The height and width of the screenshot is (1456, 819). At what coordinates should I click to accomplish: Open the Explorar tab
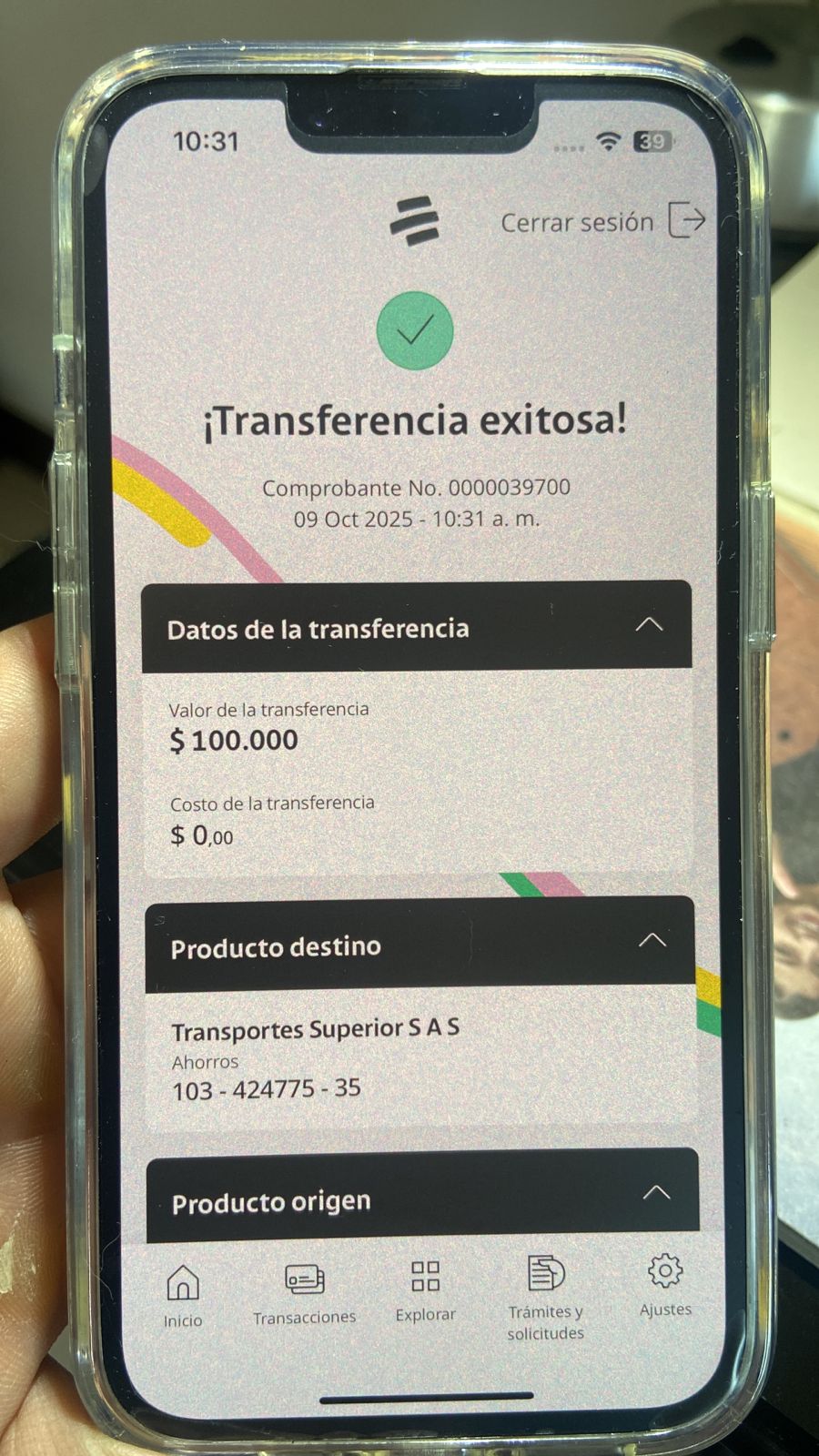pyautogui.click(x=425, y=1289)
